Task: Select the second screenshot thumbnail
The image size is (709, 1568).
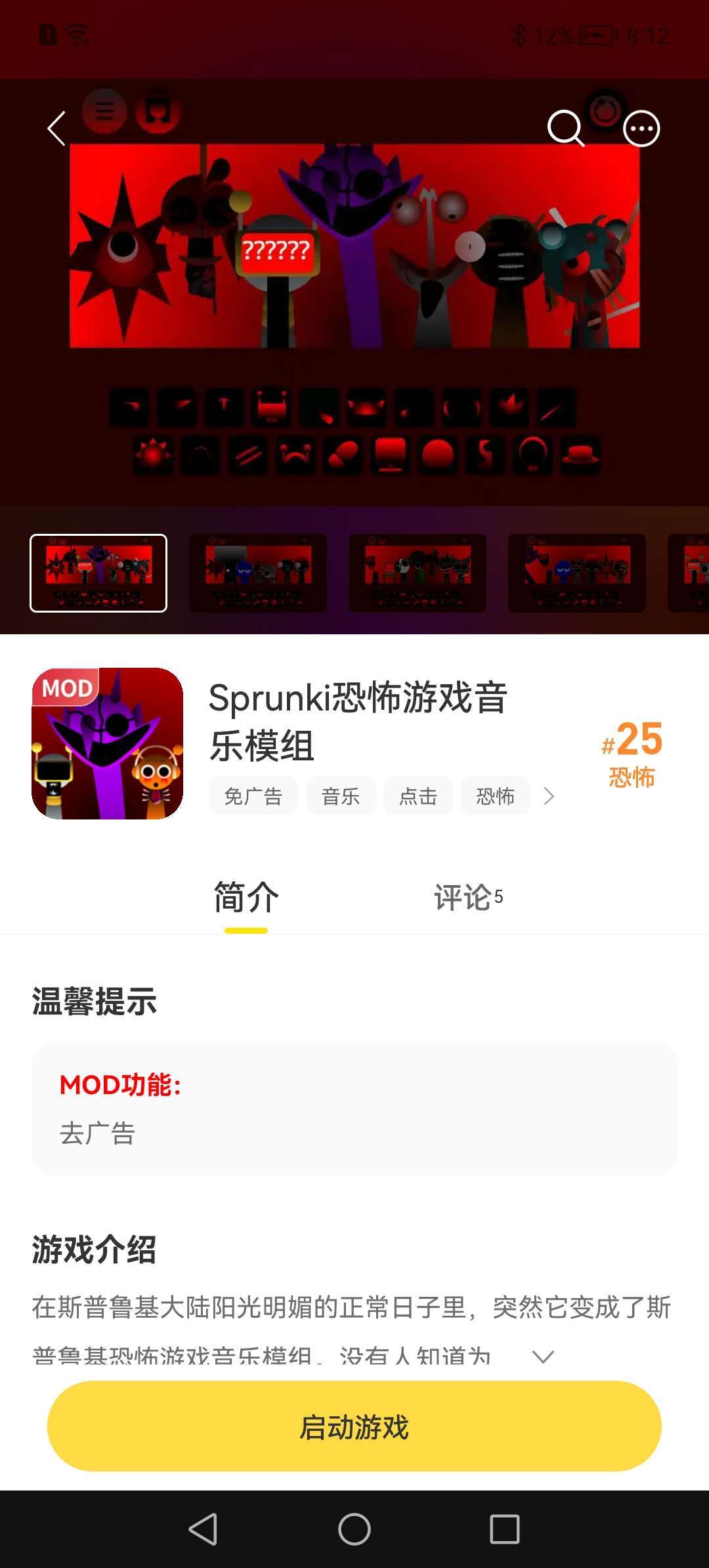Action: (x=257, y=573)
